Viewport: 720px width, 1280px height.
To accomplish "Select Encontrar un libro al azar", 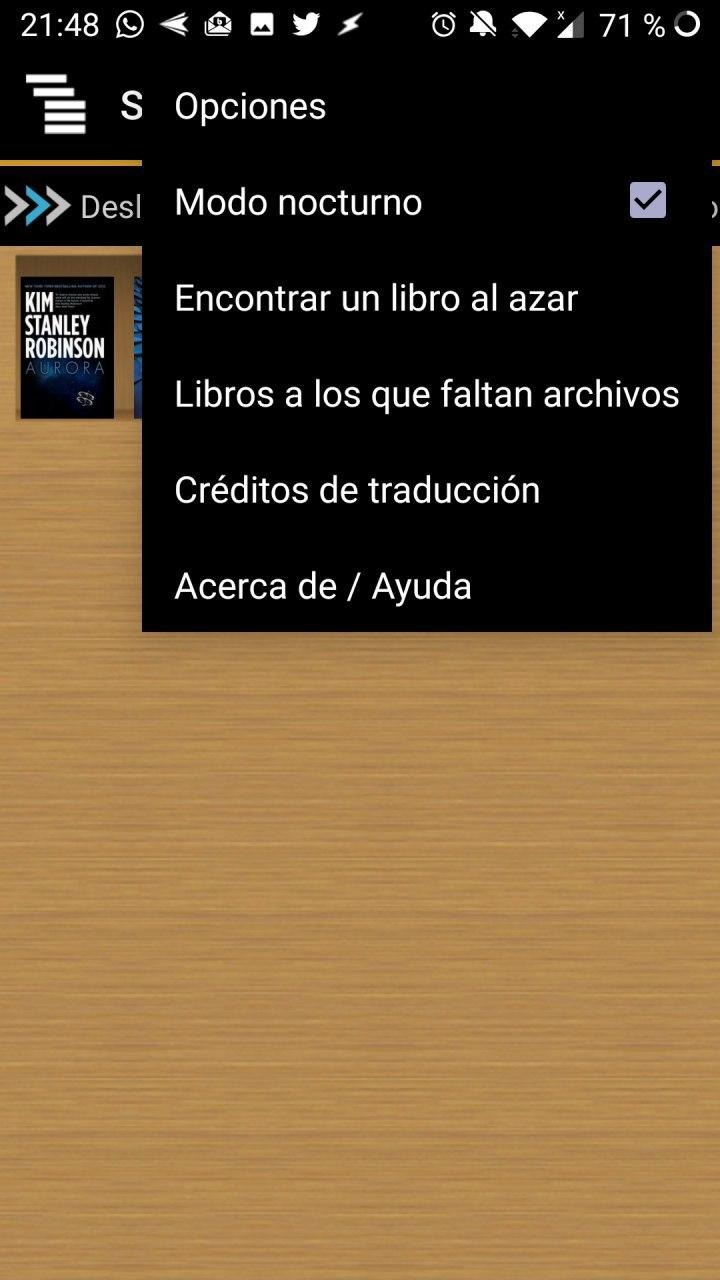I will 376,298.
